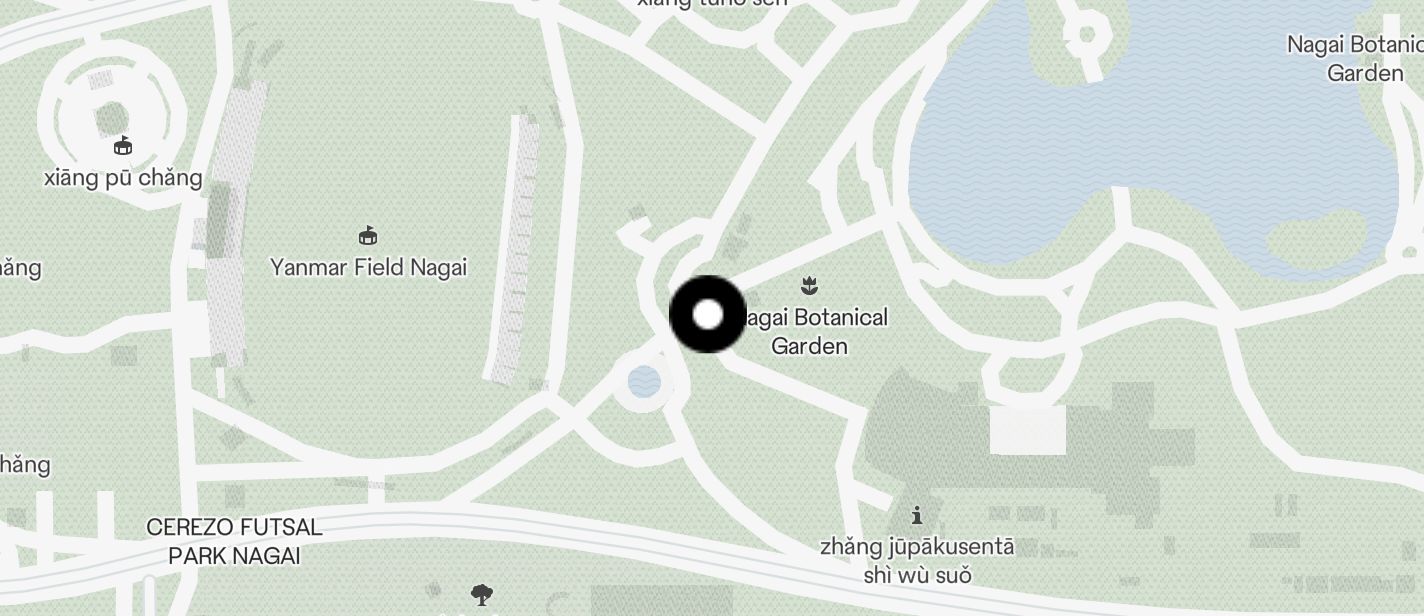Open the Nagai Botanical Garden flower marker
The width and height of the screenshot is (1424, 616).
click(809, 287)
